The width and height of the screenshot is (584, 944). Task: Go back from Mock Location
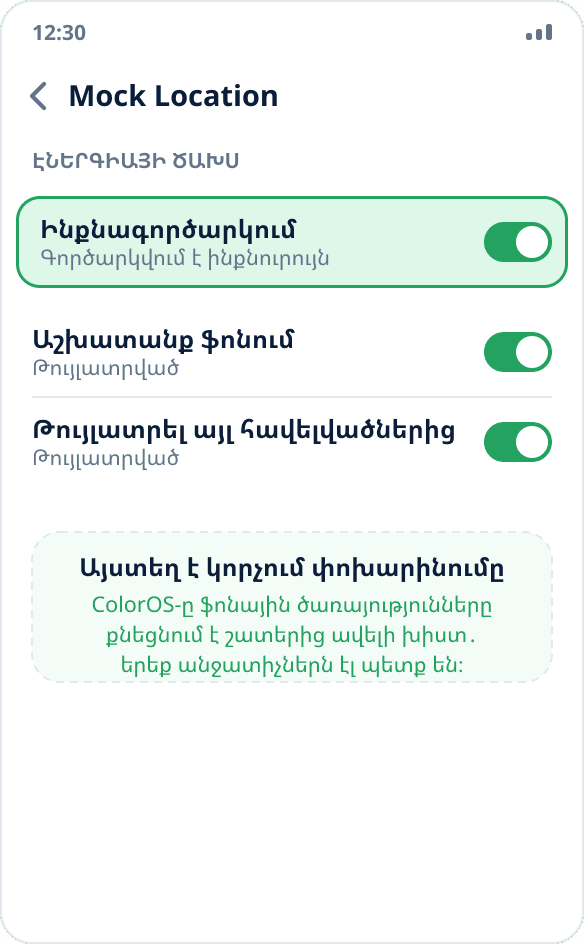(x=39, y=96)
